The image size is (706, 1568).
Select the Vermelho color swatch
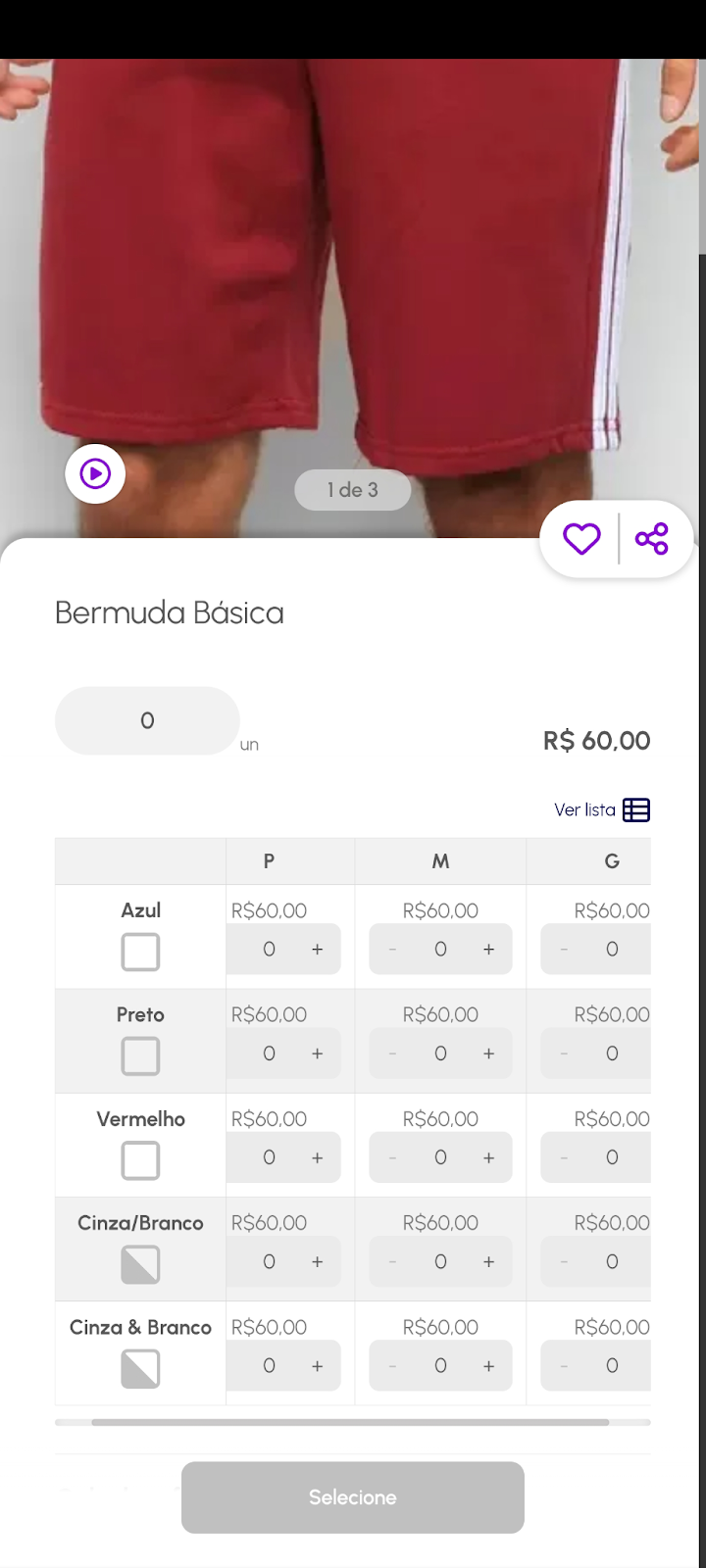[140, 1160]
